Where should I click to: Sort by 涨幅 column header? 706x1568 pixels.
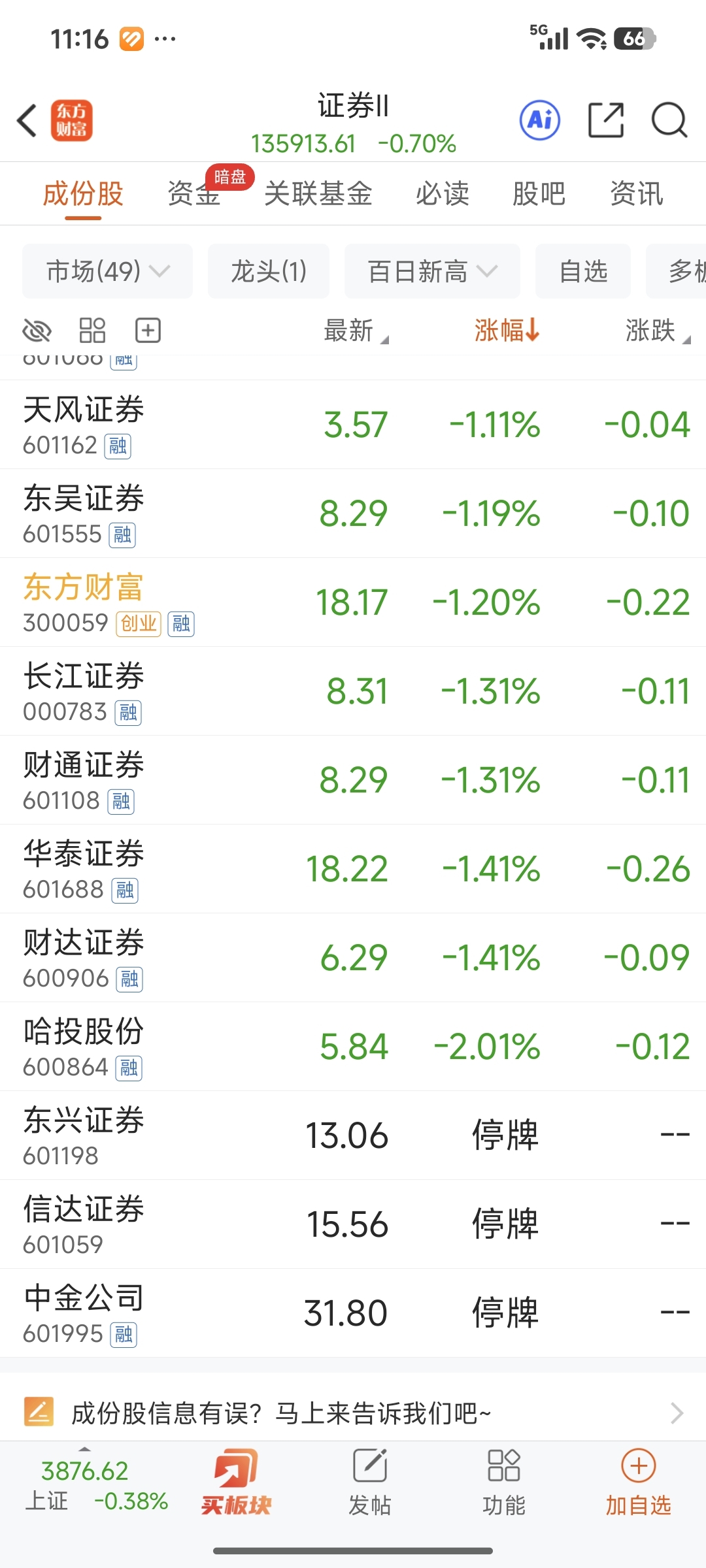(x=507, y=331)
